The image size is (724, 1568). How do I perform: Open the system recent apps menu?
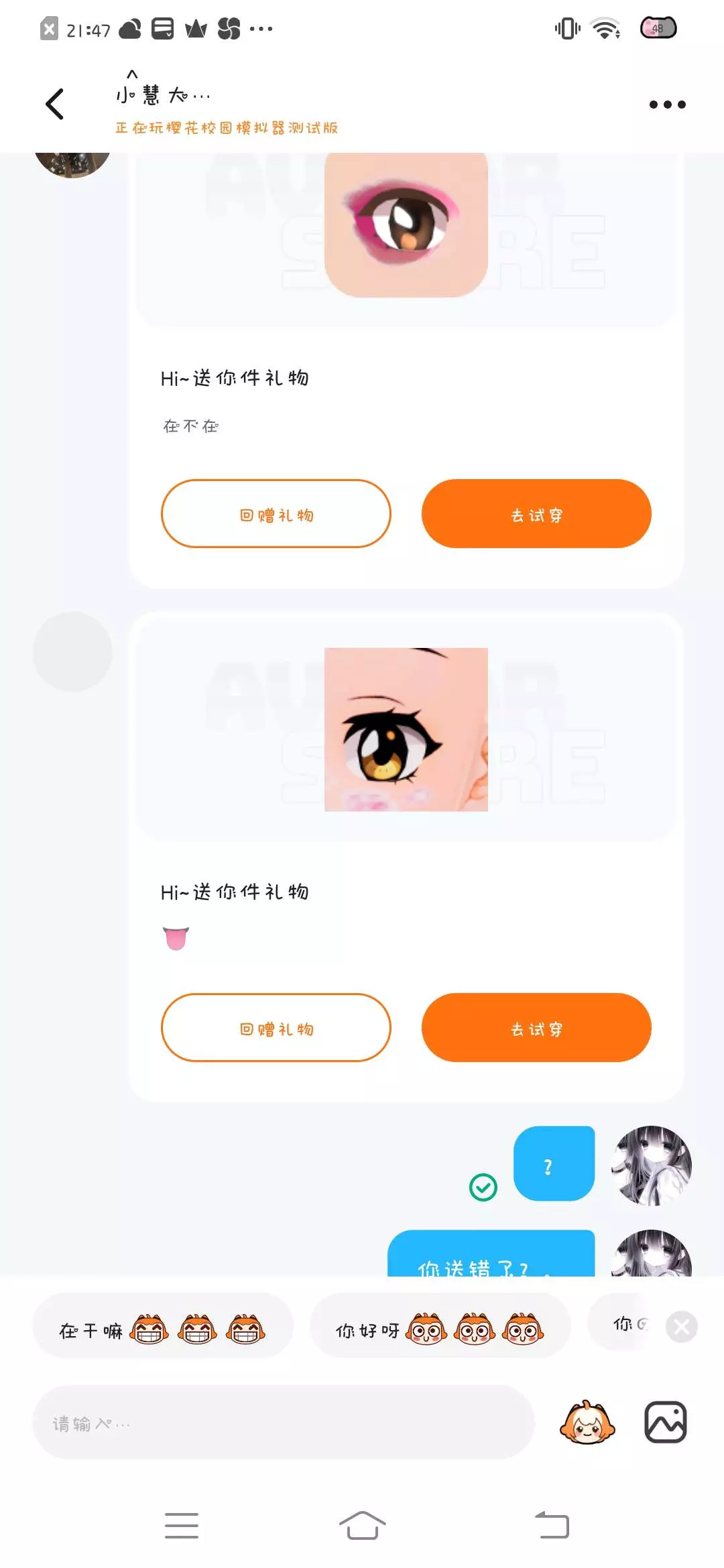[182, 1526]
